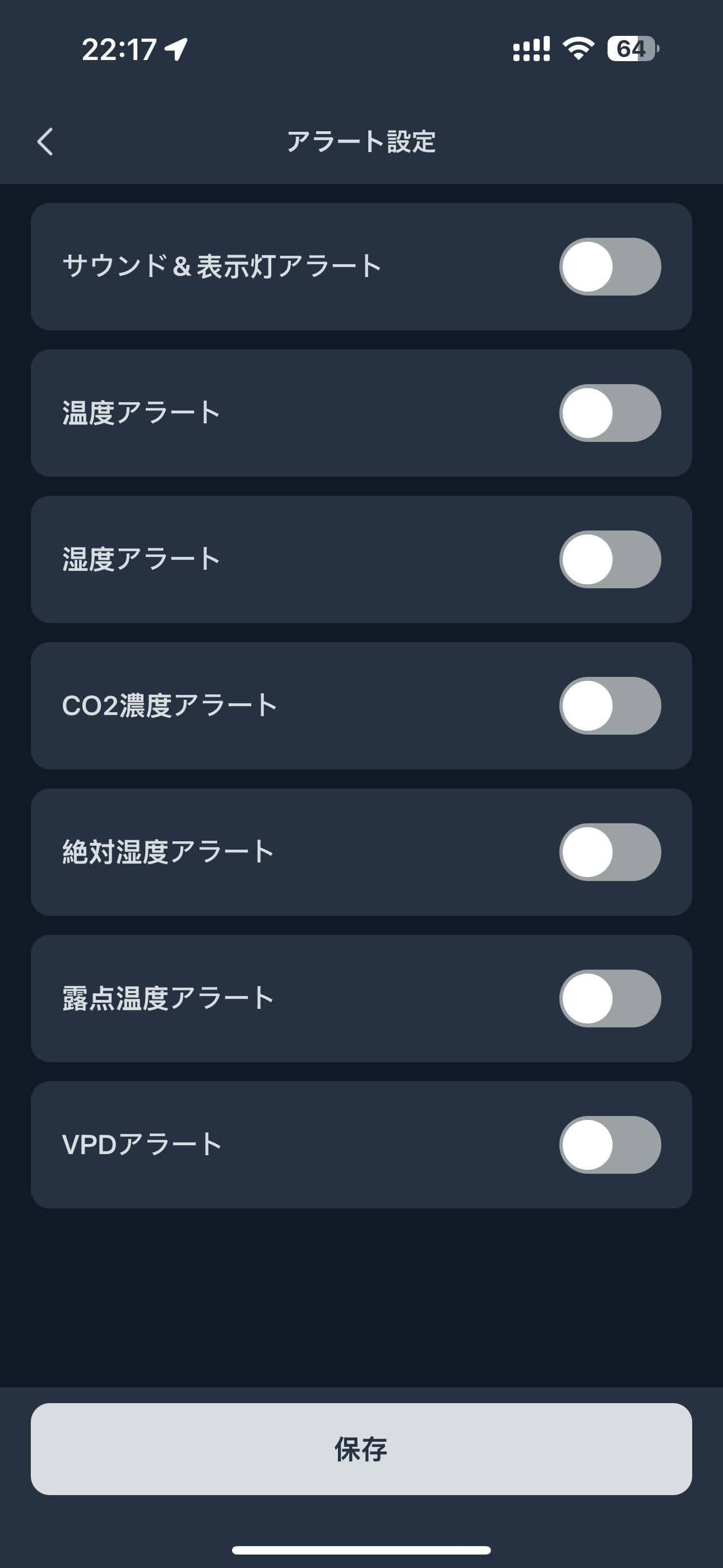723x1568 pixels.
Task: Enable 露点温度アラート
Action: click(610, 998)
